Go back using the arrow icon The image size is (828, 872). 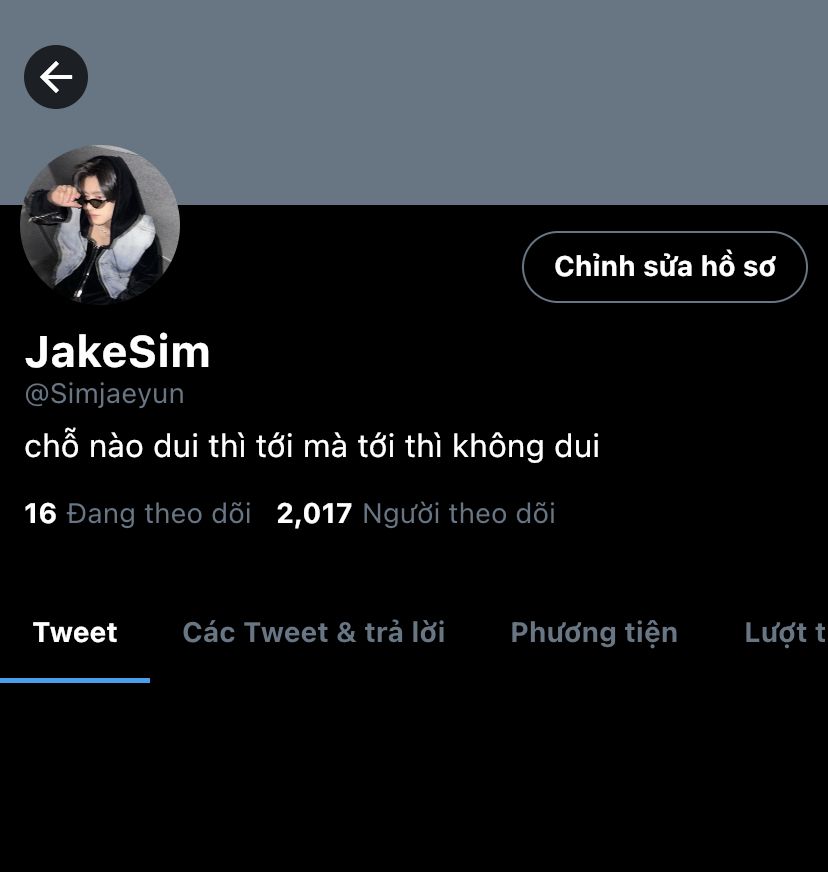tap(56, 77)
